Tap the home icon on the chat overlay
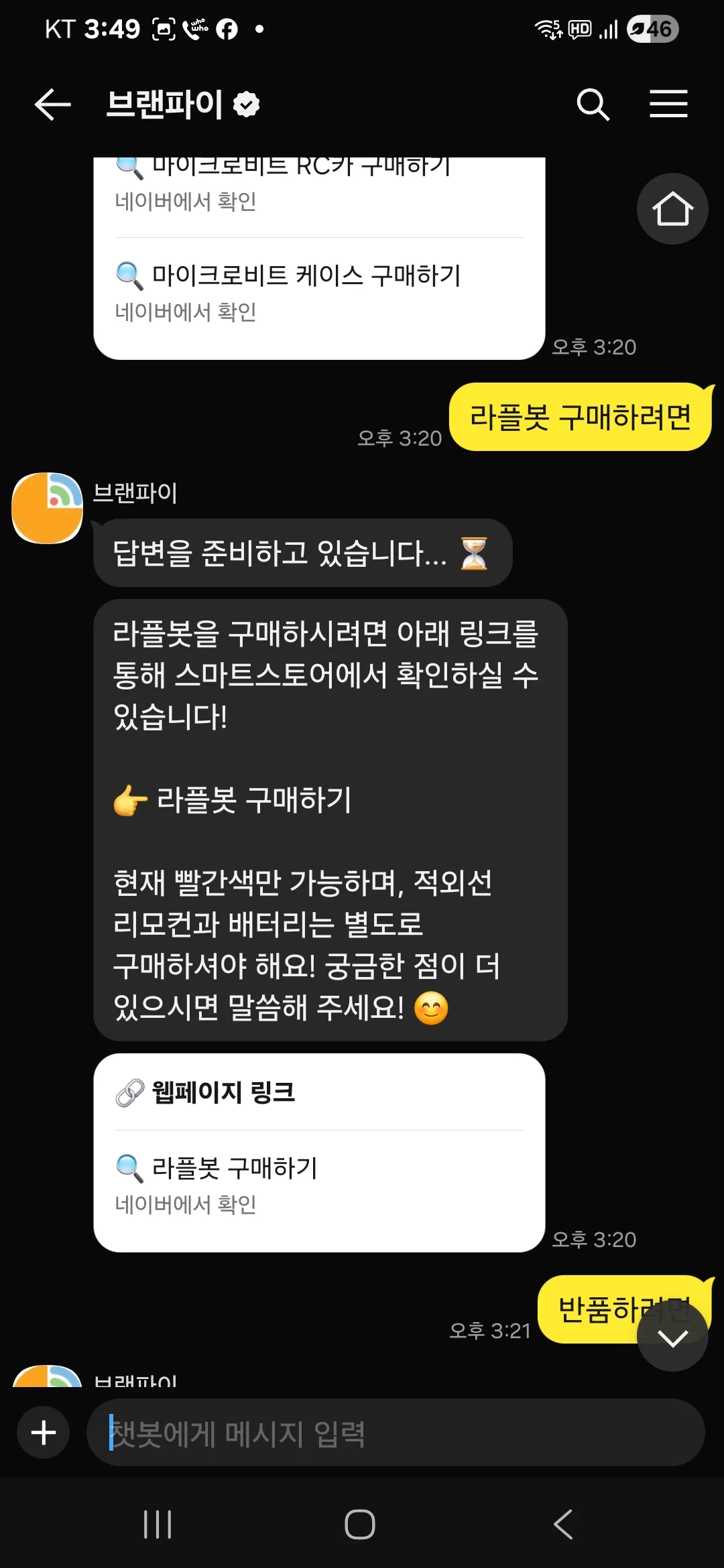This screenshot has height=1568, width=724. point(671,208)
